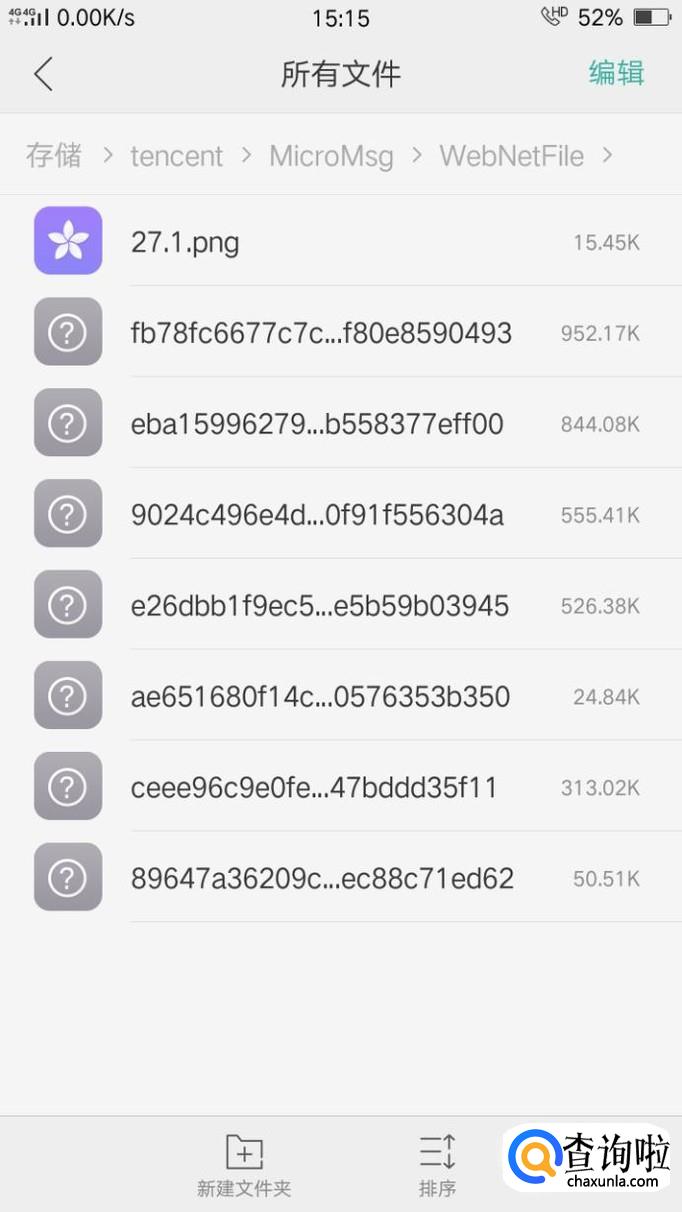
Task: Select WebNetFile in the breadcrumb path
Action: 511,156
